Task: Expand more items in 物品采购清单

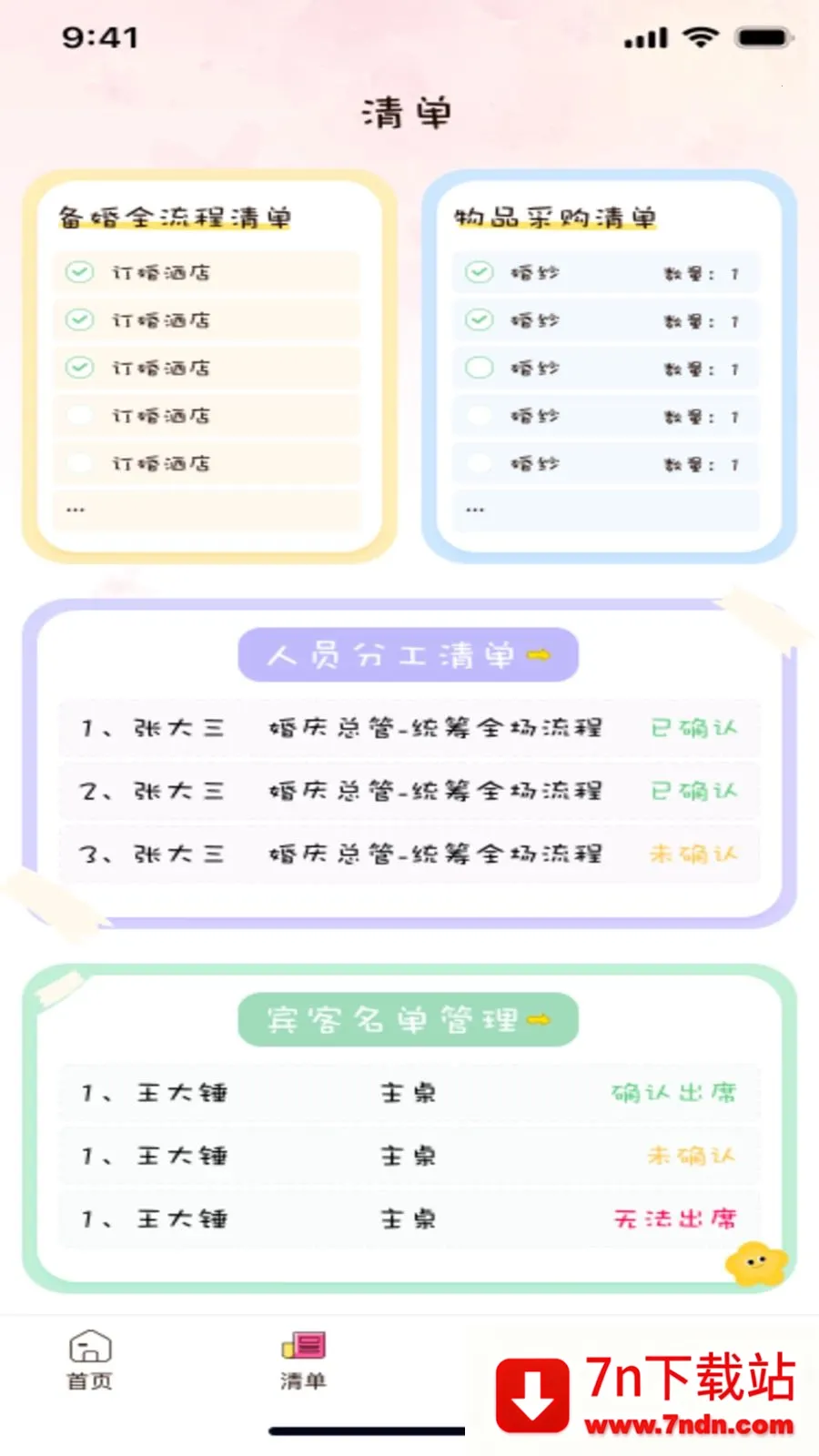Action: click(x=606, y=510)
